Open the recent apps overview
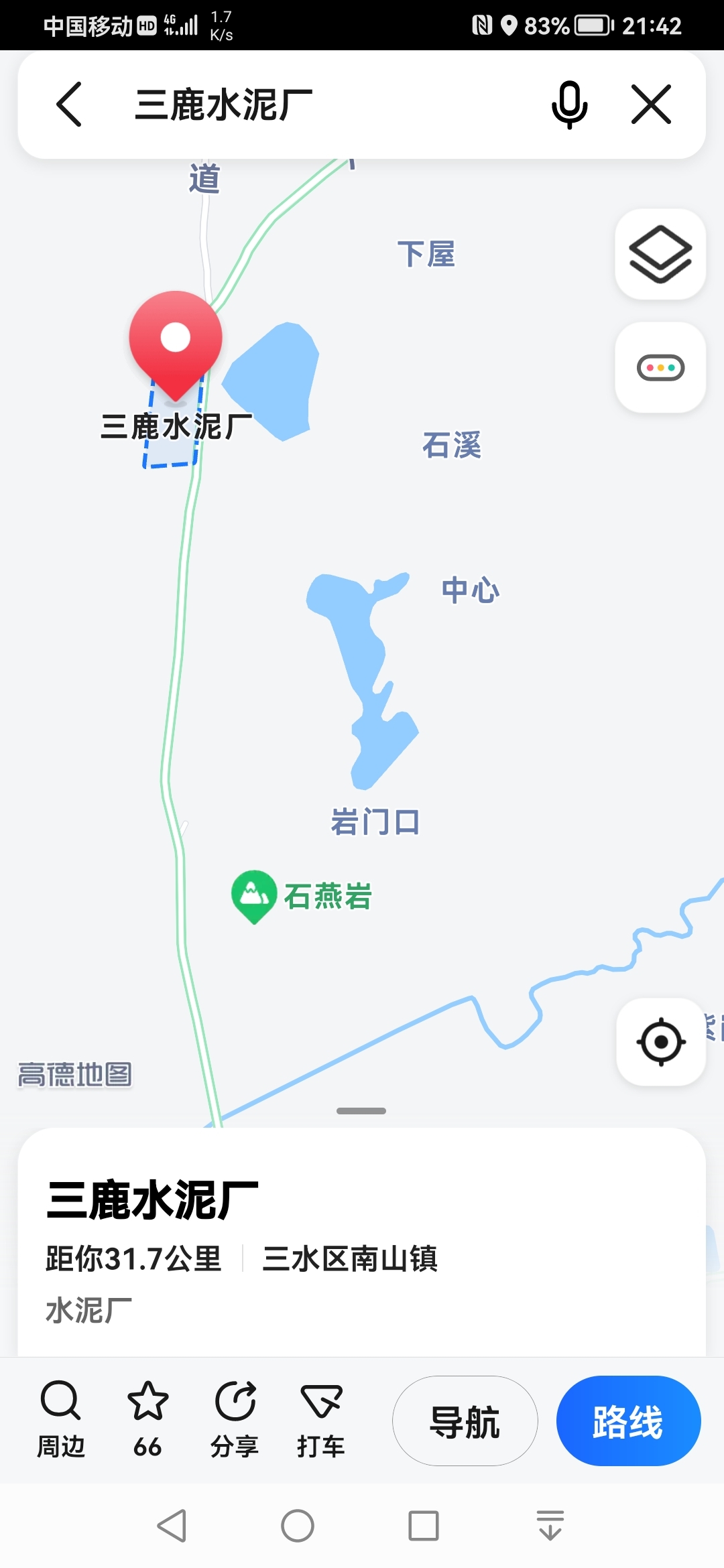Screen dimensions: 724x1568 [424, 1526]
